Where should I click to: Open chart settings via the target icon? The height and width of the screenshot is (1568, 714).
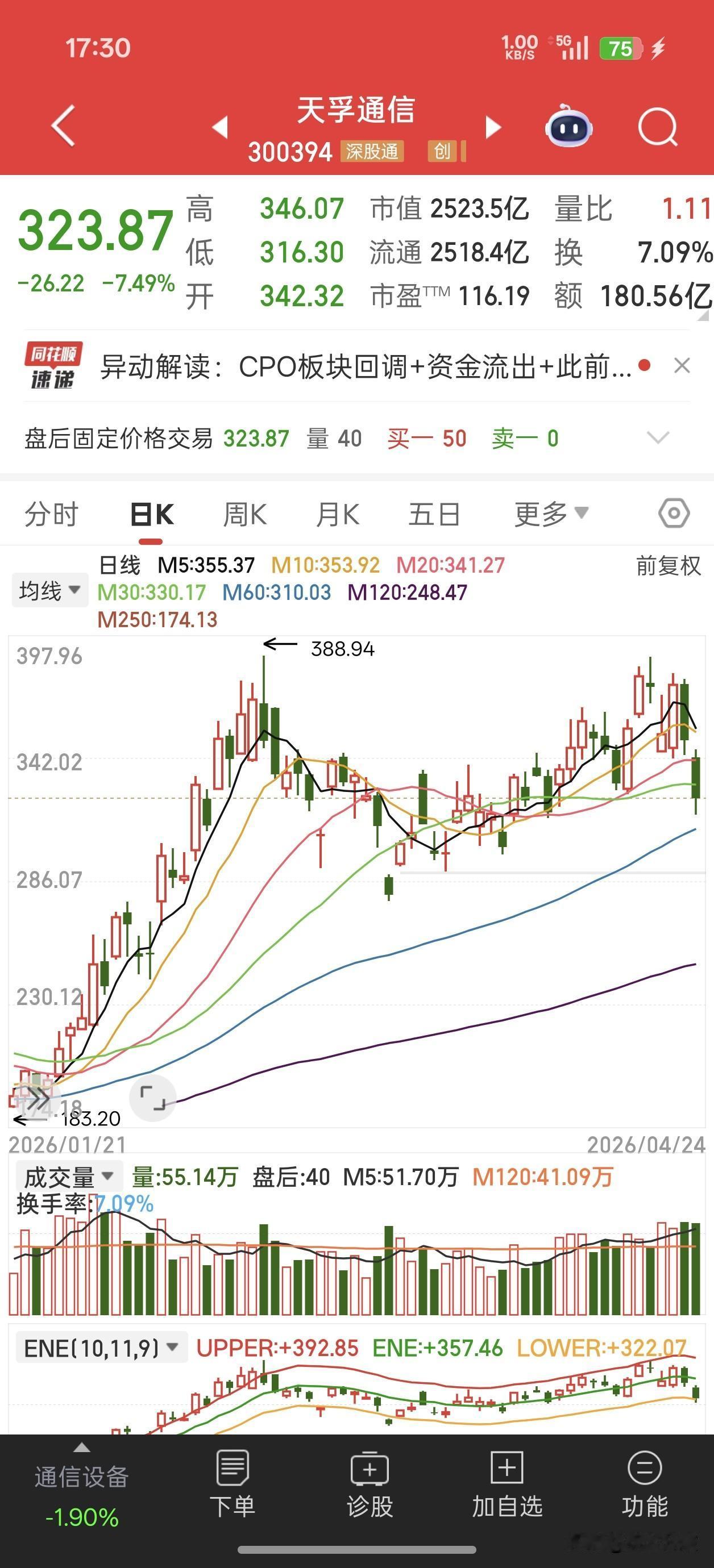click(673, 513)
